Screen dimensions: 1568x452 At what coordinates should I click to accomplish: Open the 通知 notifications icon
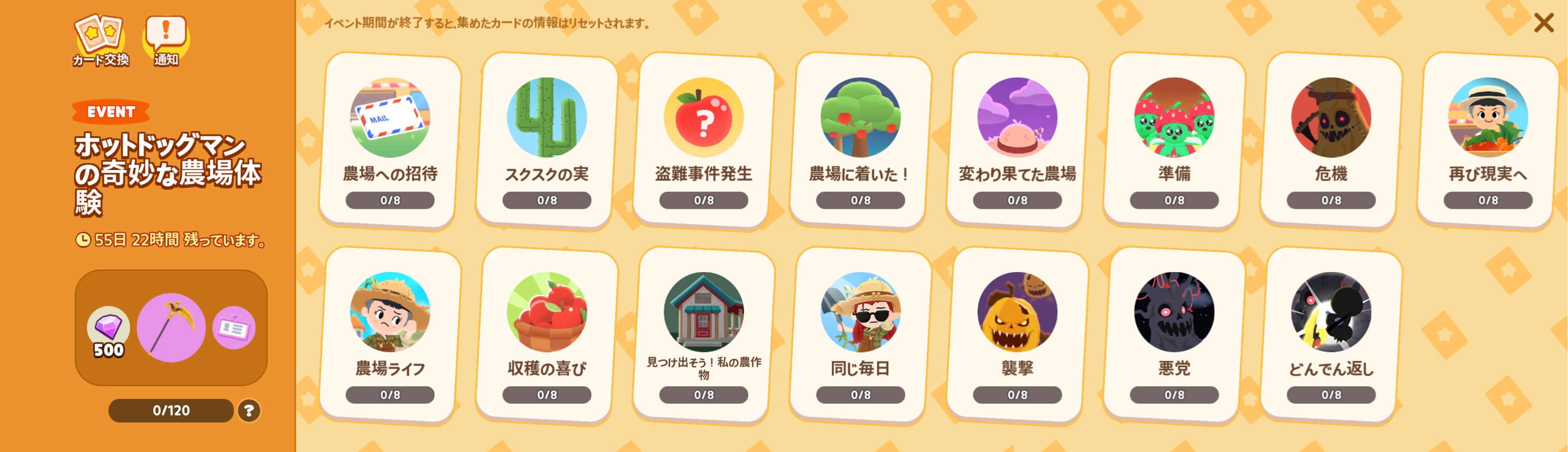coord(166,40)
